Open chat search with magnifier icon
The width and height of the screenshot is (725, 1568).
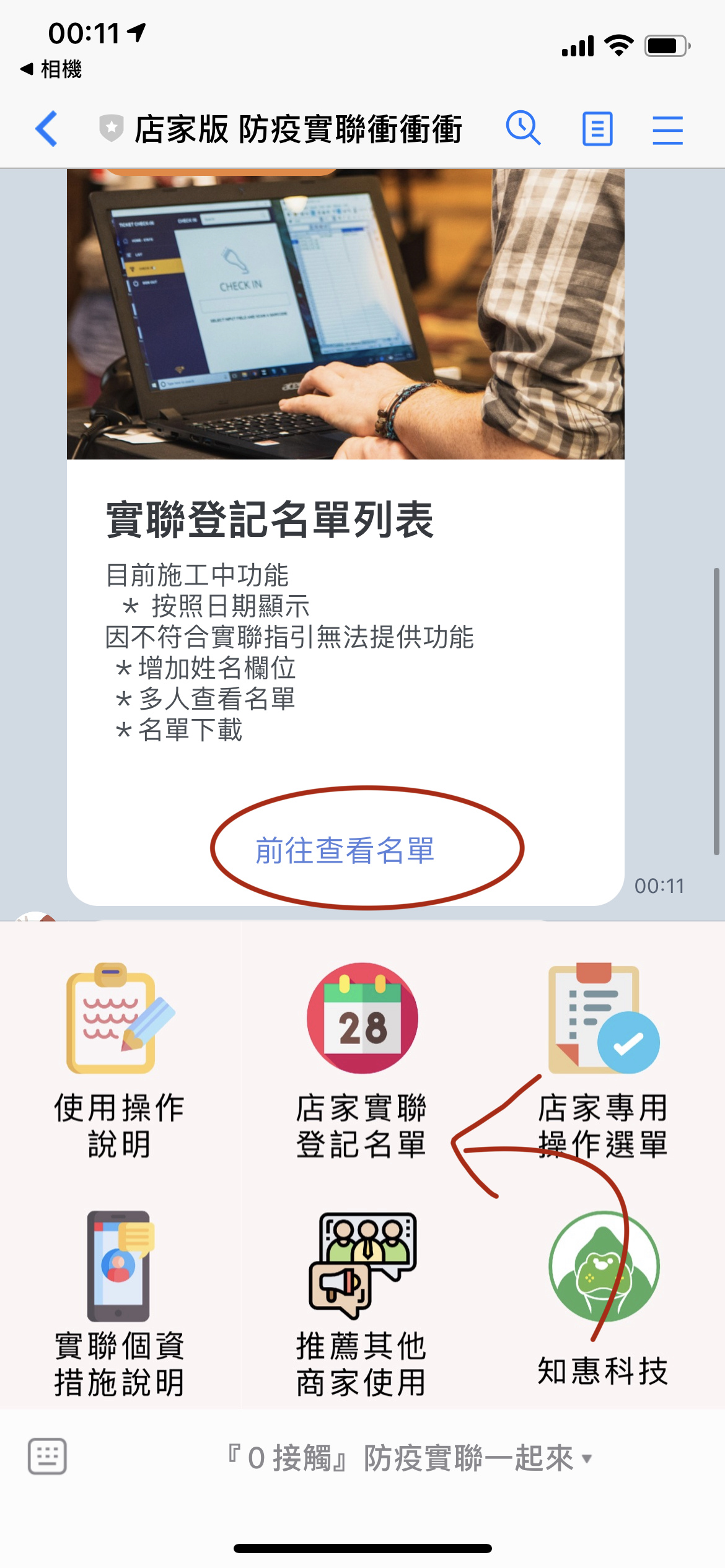point(523,129)
